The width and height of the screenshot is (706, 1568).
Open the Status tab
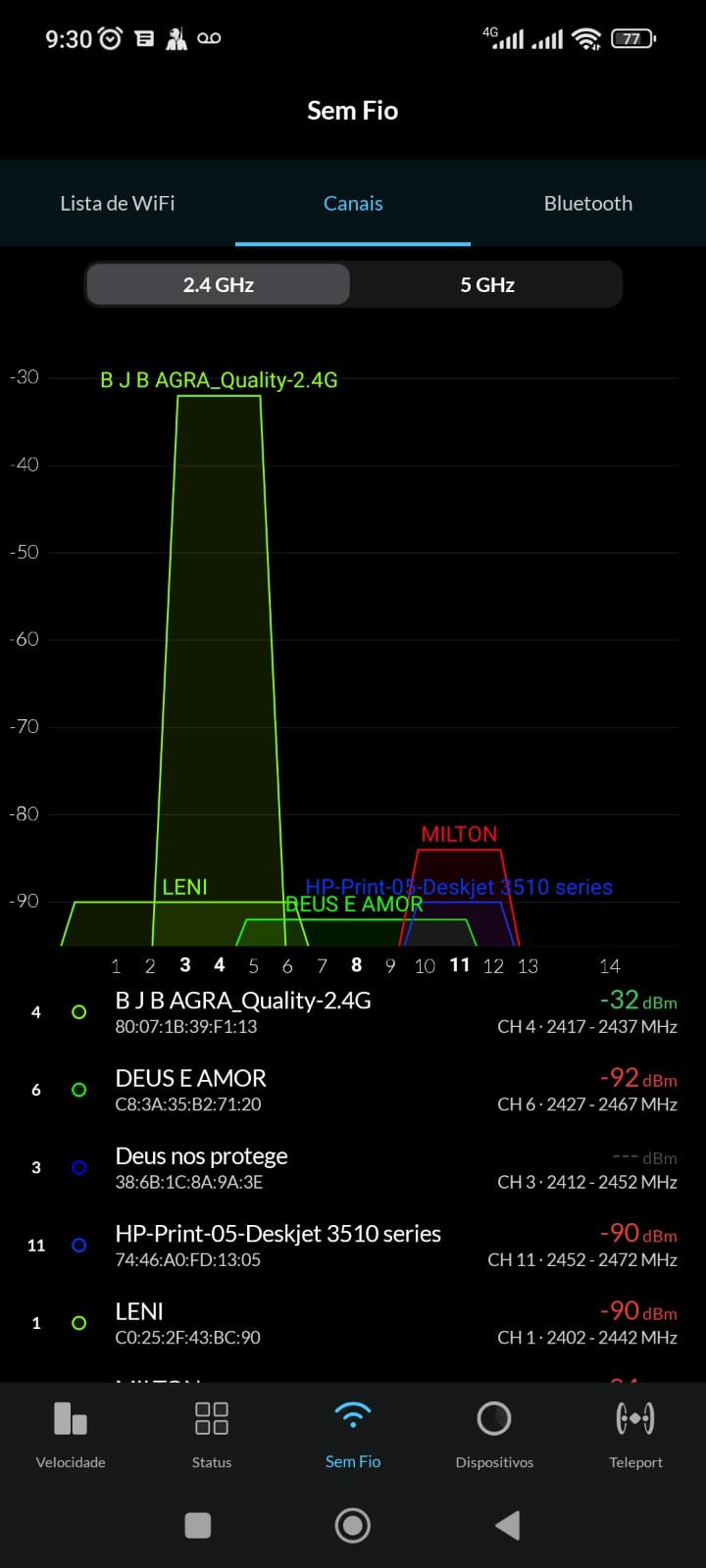tap(212, 1435)
